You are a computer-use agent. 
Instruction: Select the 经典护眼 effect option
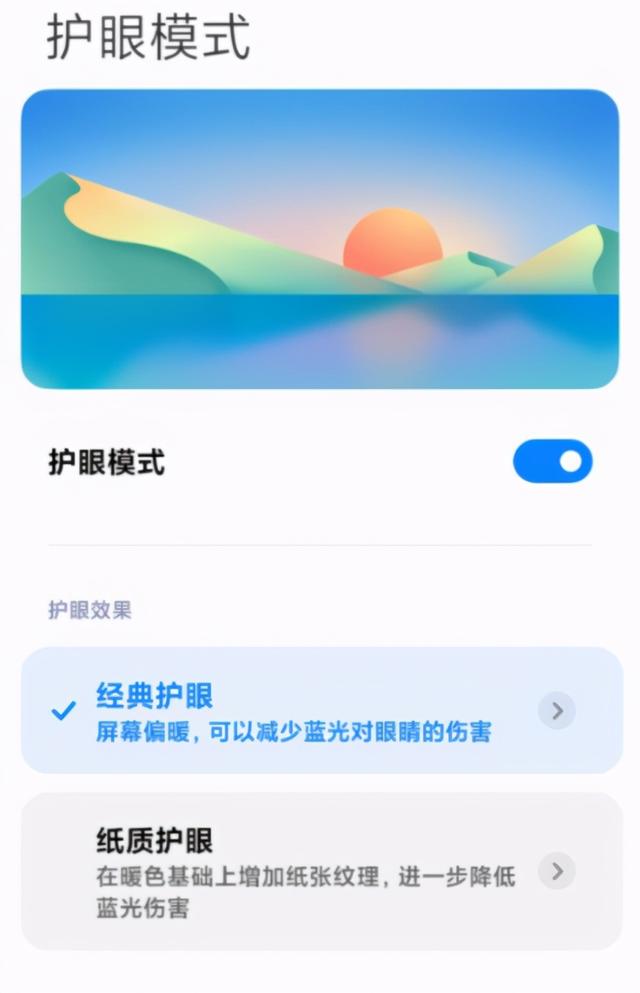(290, 711)
